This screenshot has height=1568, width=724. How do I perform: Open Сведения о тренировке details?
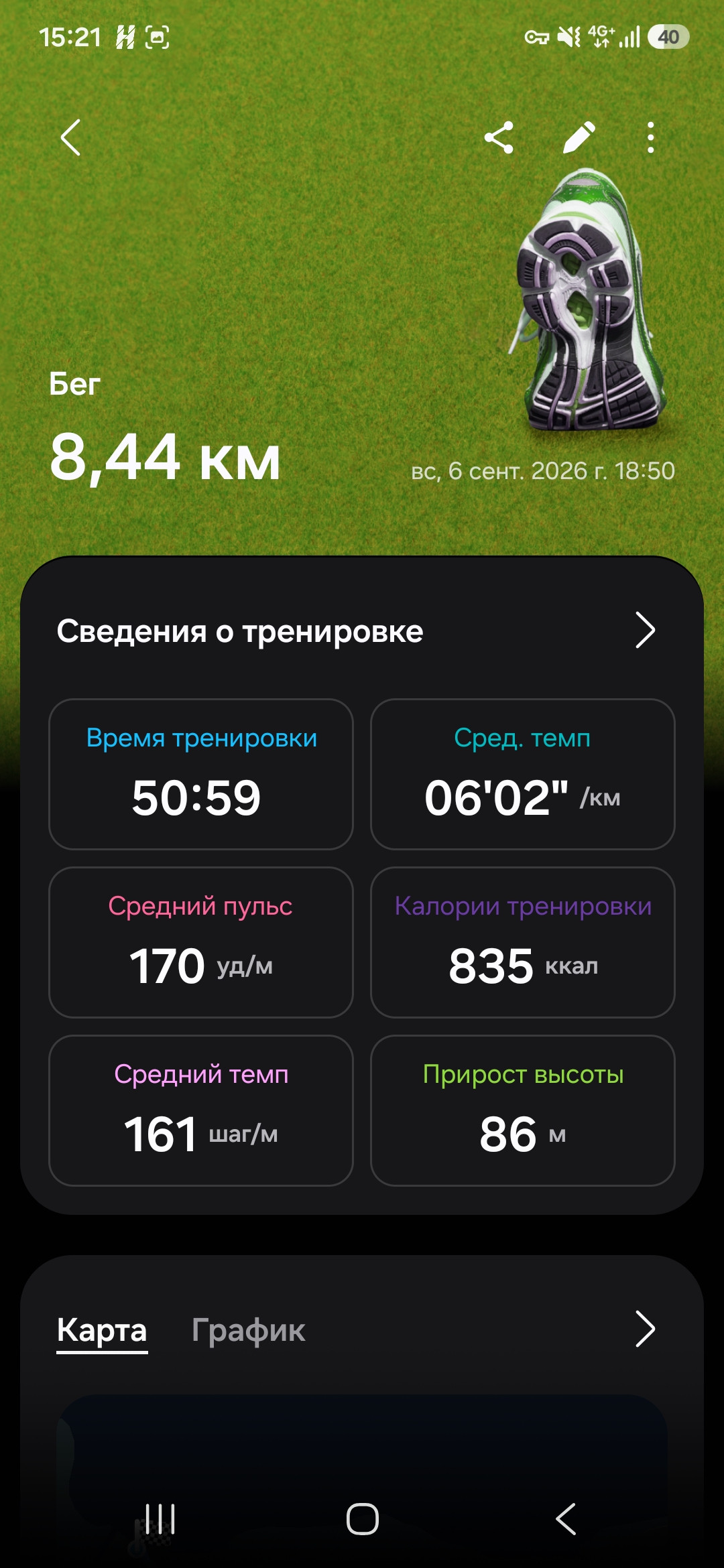point(362,631)
